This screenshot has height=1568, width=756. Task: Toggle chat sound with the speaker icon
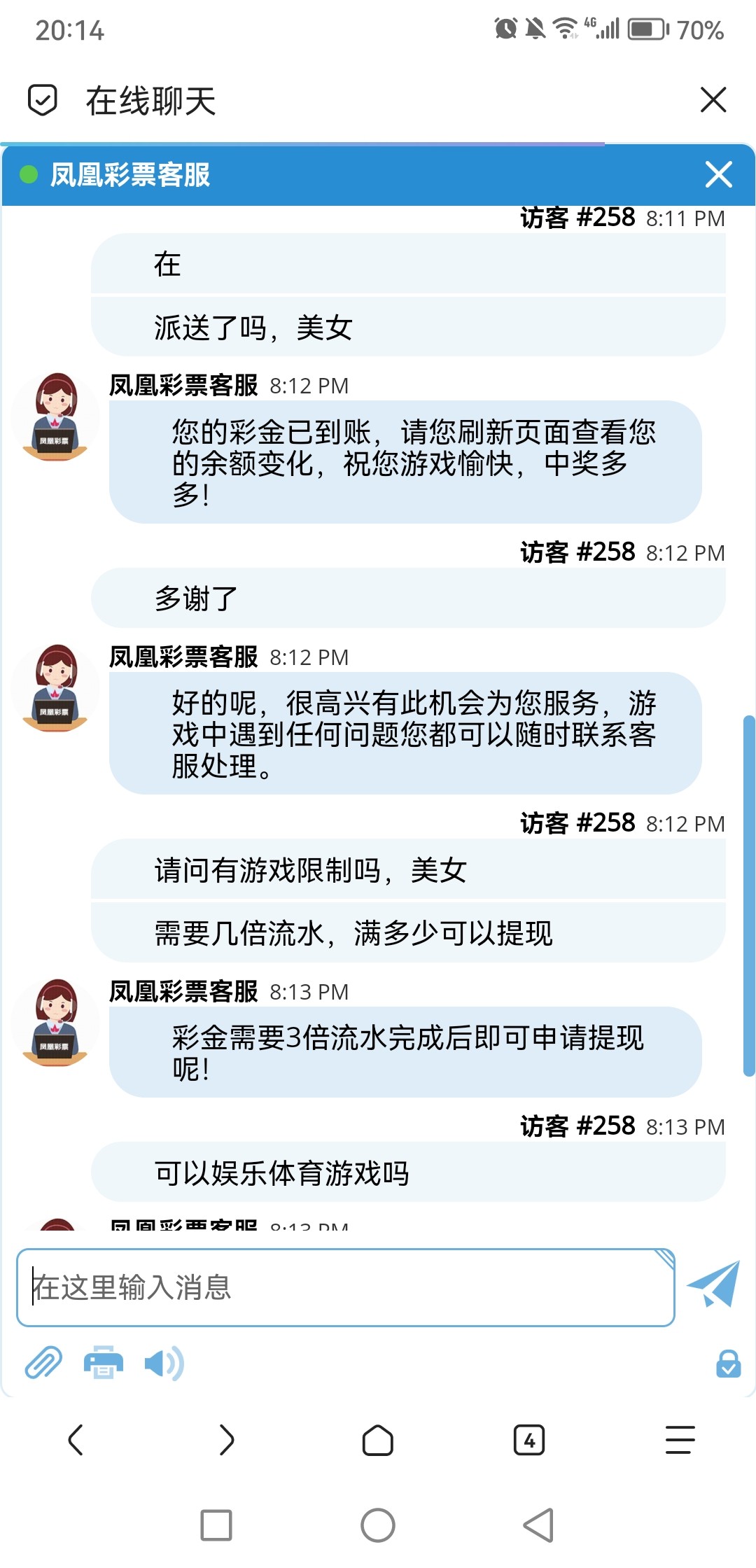[x=164, y=1363]
